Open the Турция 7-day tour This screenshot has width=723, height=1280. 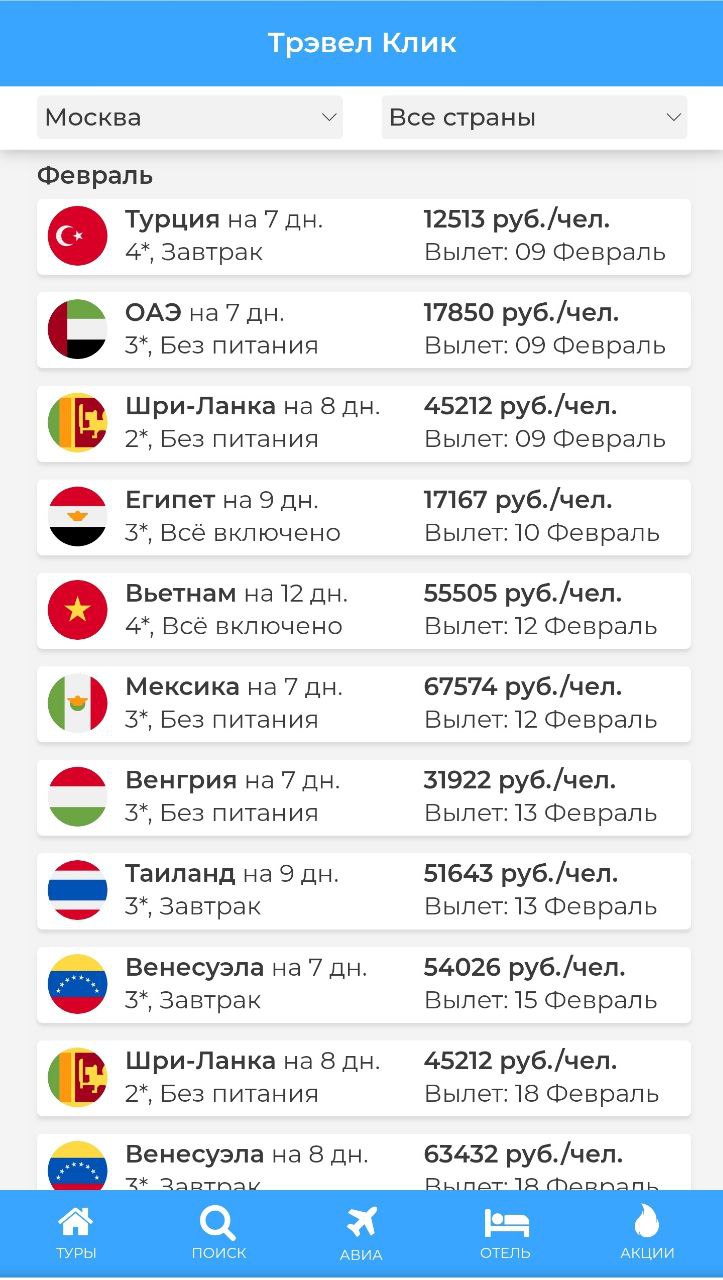tap(363, 236)
